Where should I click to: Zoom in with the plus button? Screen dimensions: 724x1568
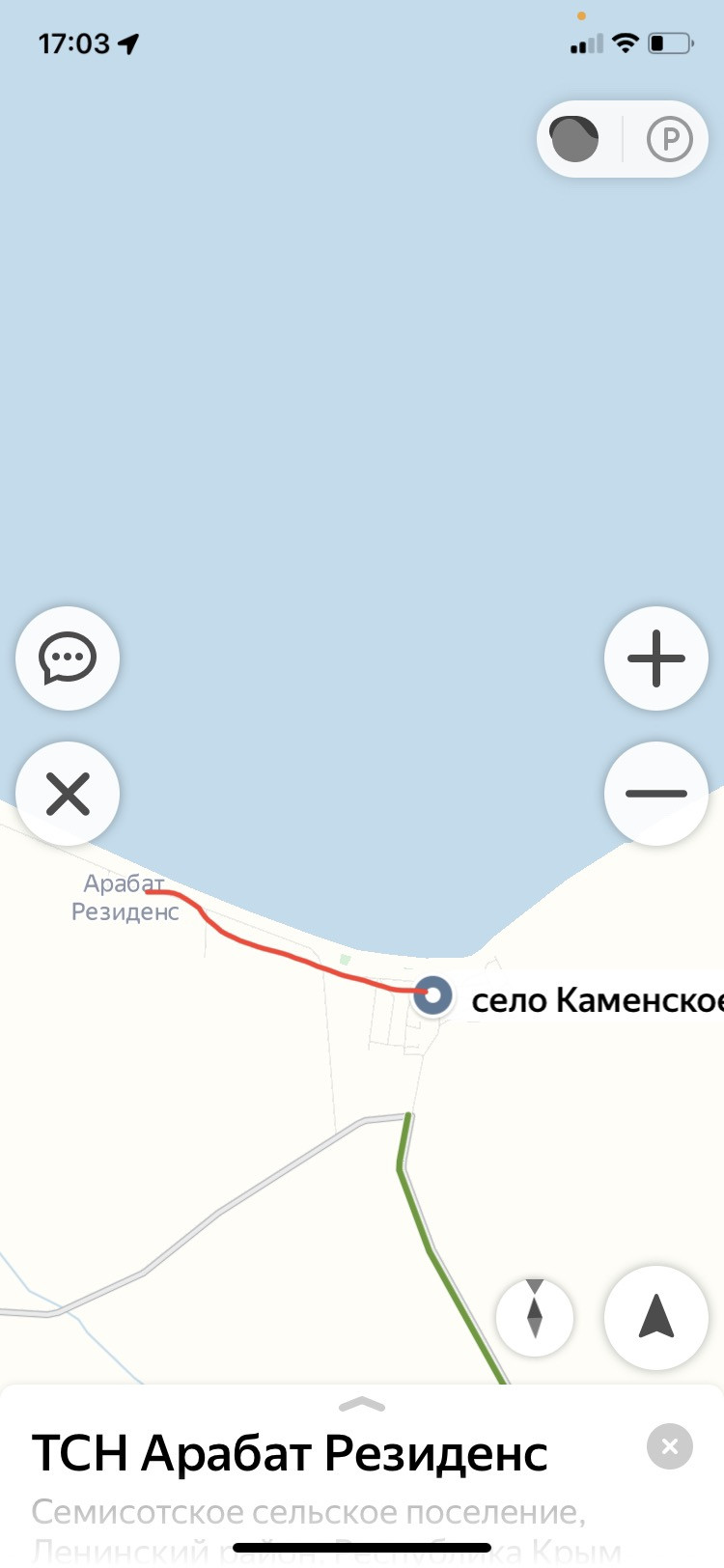click(x=656, y=658)
